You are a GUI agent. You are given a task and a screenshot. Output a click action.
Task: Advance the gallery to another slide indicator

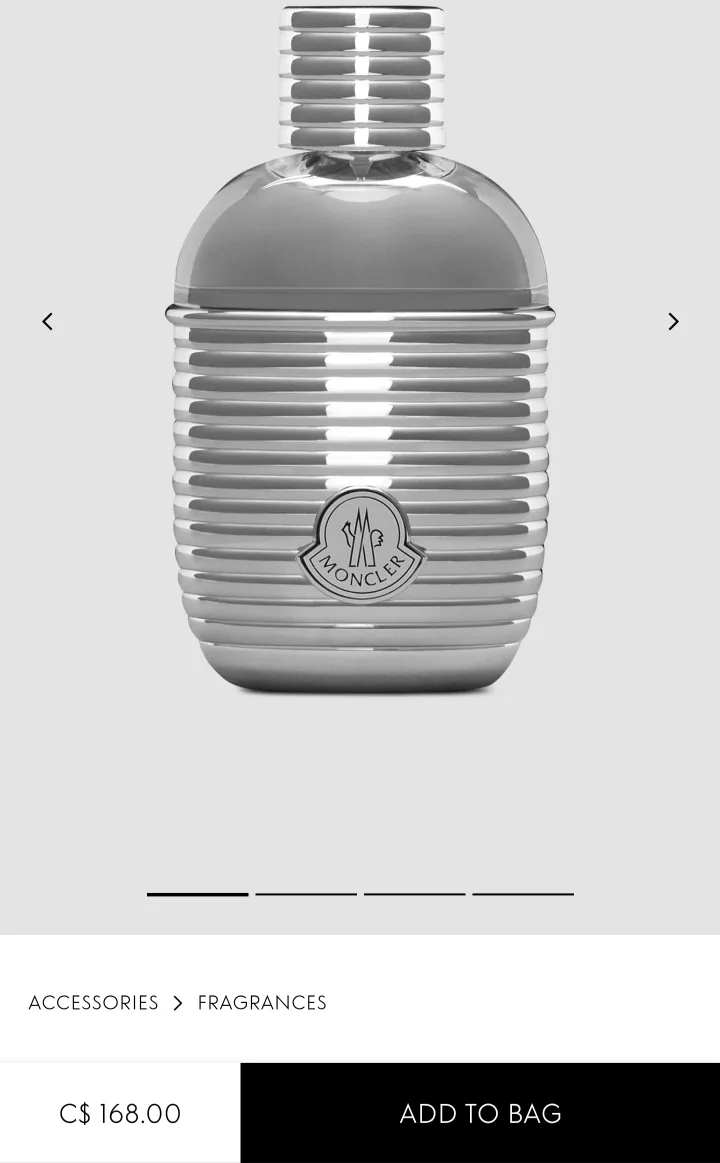coord(306,893)
